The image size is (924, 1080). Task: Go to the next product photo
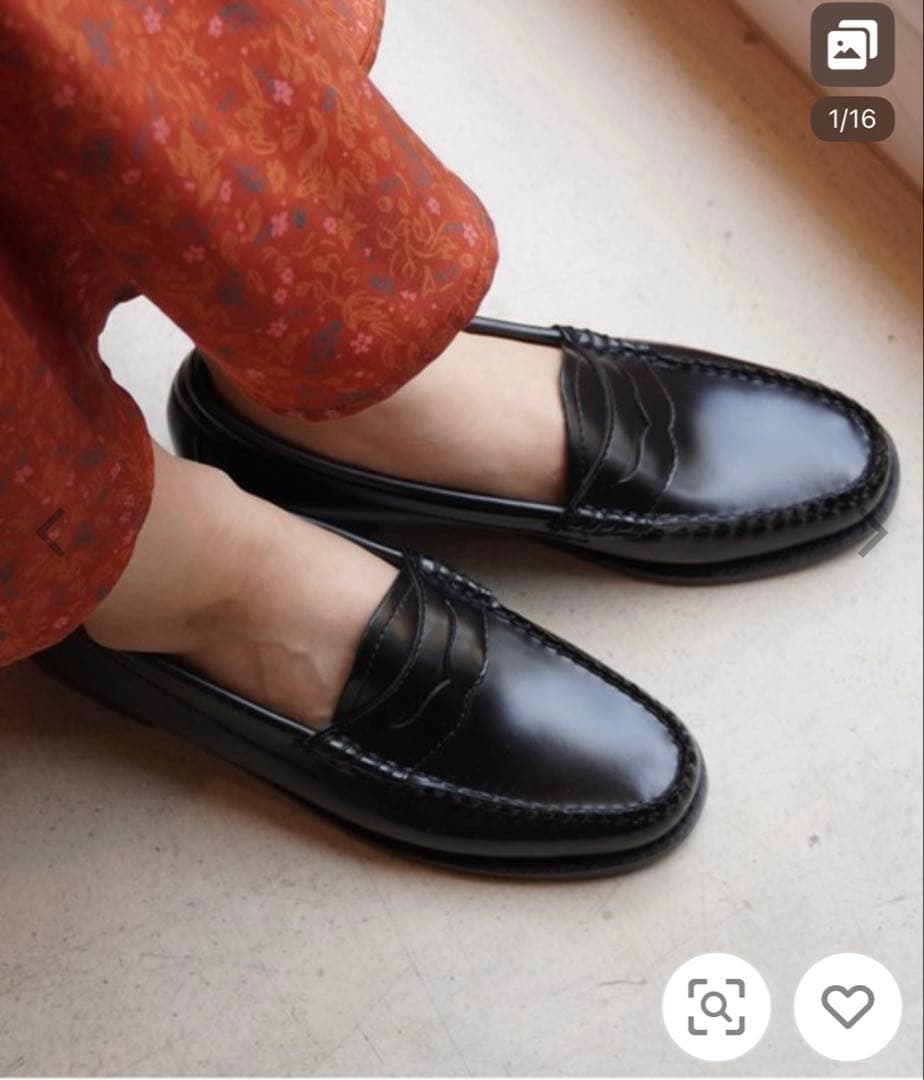click(x=874, y=535)
